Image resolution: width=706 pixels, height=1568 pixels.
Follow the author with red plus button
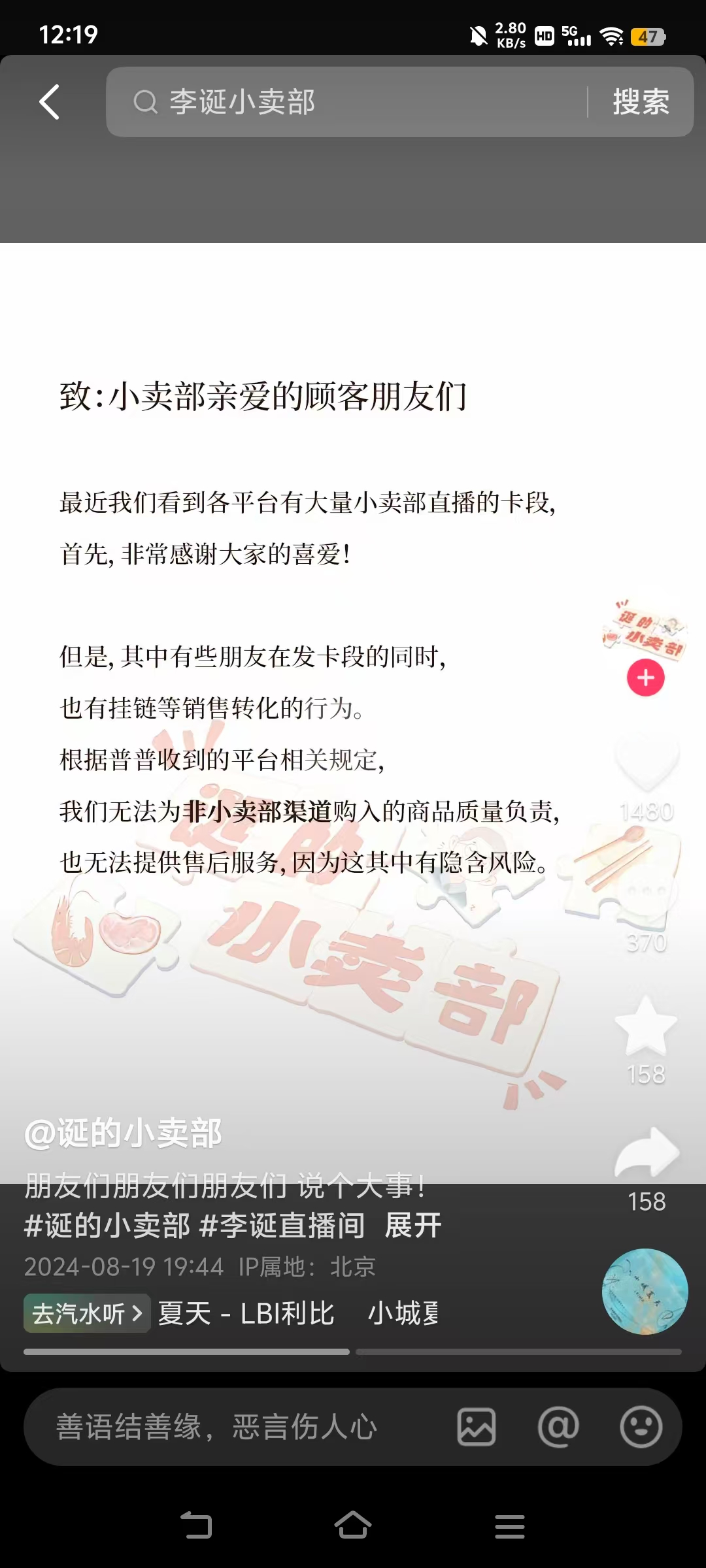tap(645, 678)
